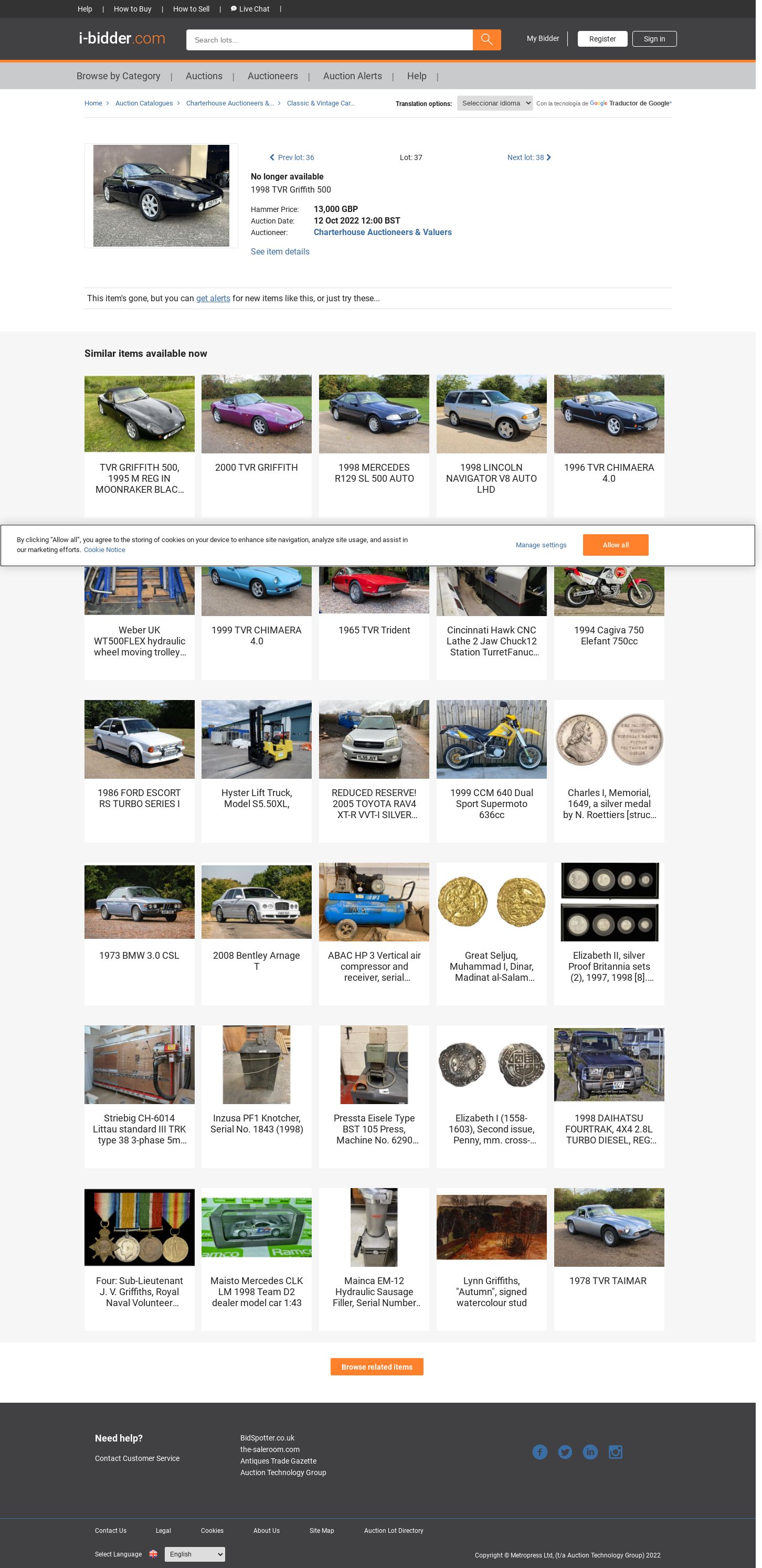Open Charterhouse Auctioneers & Valuers link
The height and width of the screenshot is (1568, 762).
[x=382, y=232]
